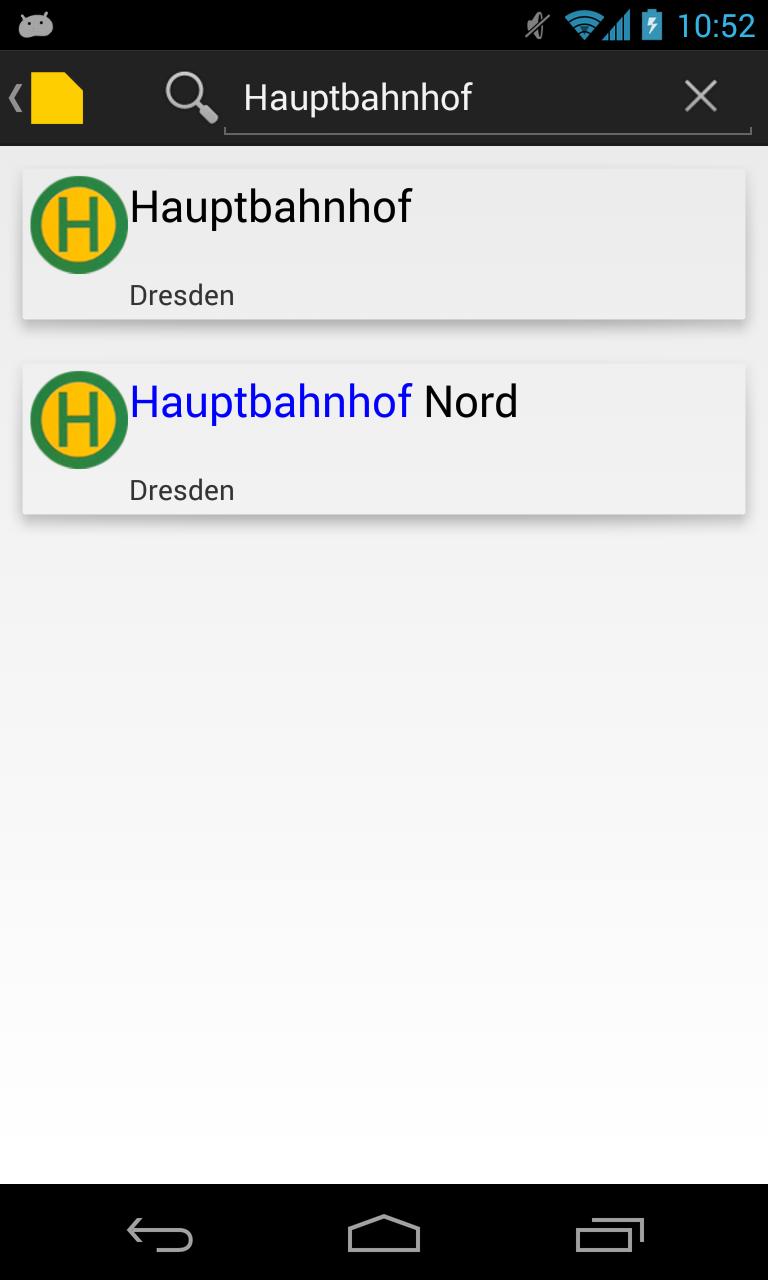768x1280 pixels.
Task: Open Android recent apps
Action: click(x=608, y=1234)
